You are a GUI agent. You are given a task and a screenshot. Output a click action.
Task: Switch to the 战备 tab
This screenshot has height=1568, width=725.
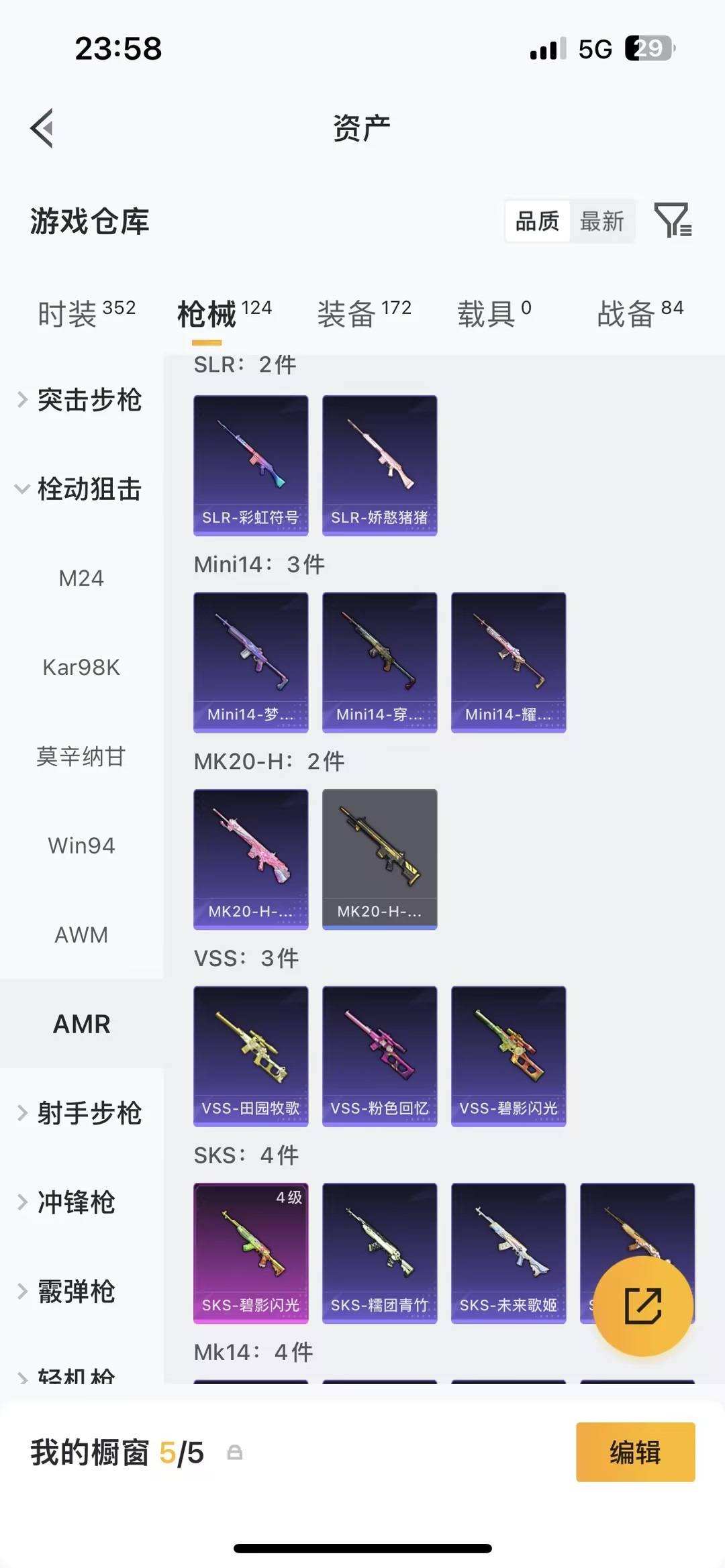coord(640,313)
